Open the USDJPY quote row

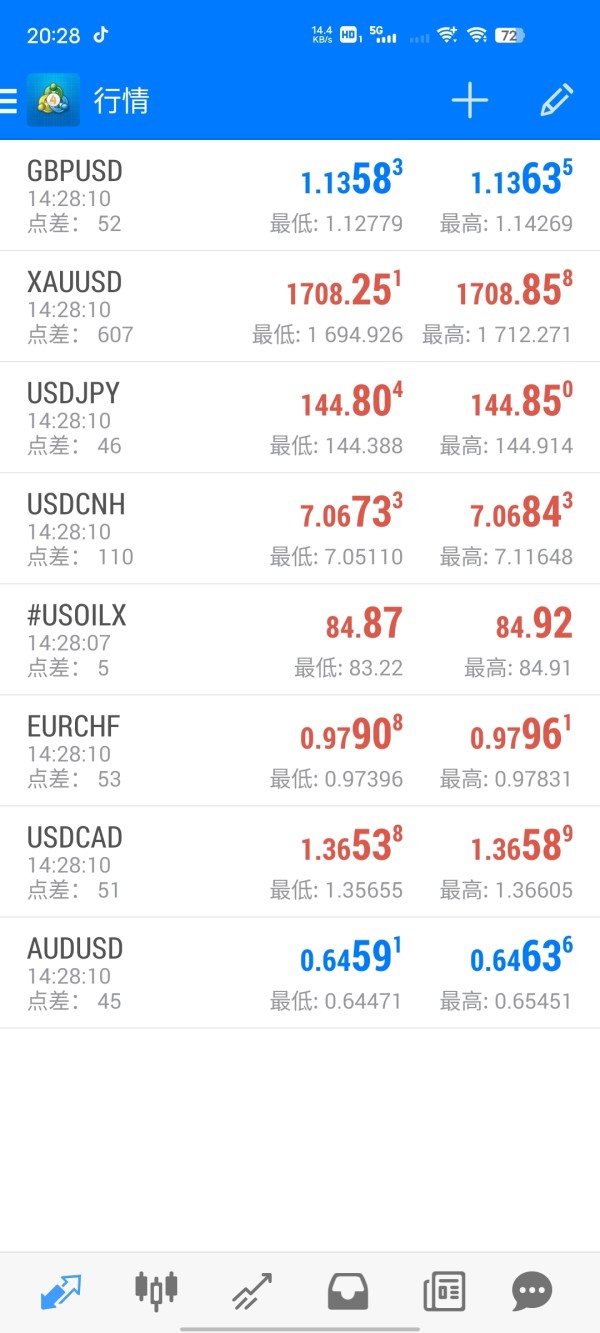[x=300, y=417]
